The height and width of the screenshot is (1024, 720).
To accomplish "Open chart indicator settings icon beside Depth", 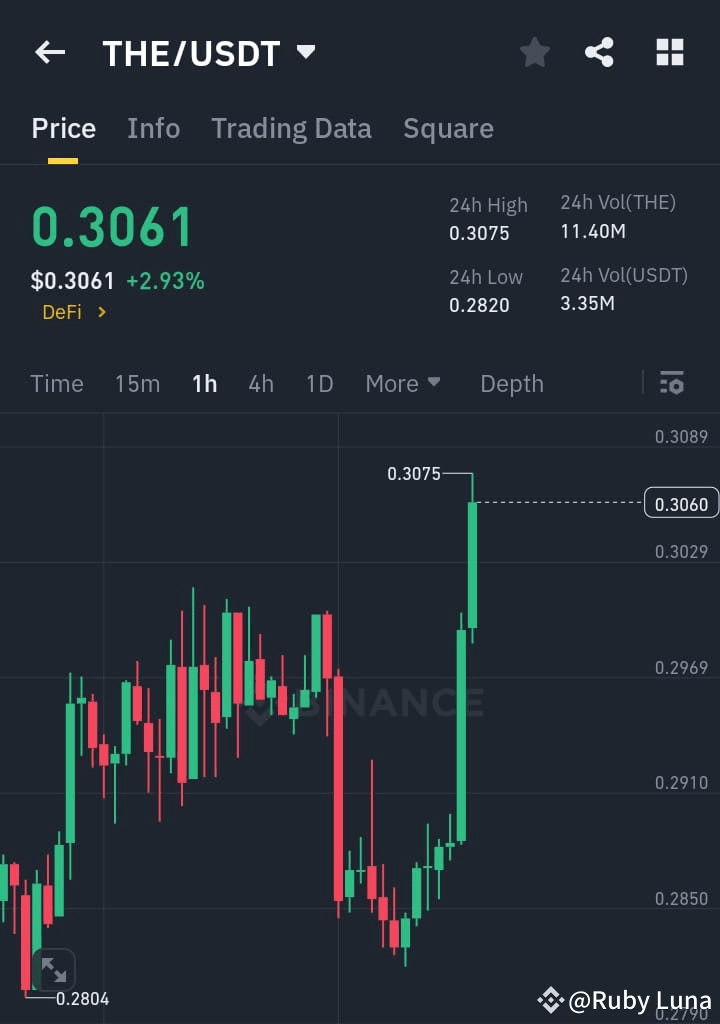I will click(x=671, y=383).
